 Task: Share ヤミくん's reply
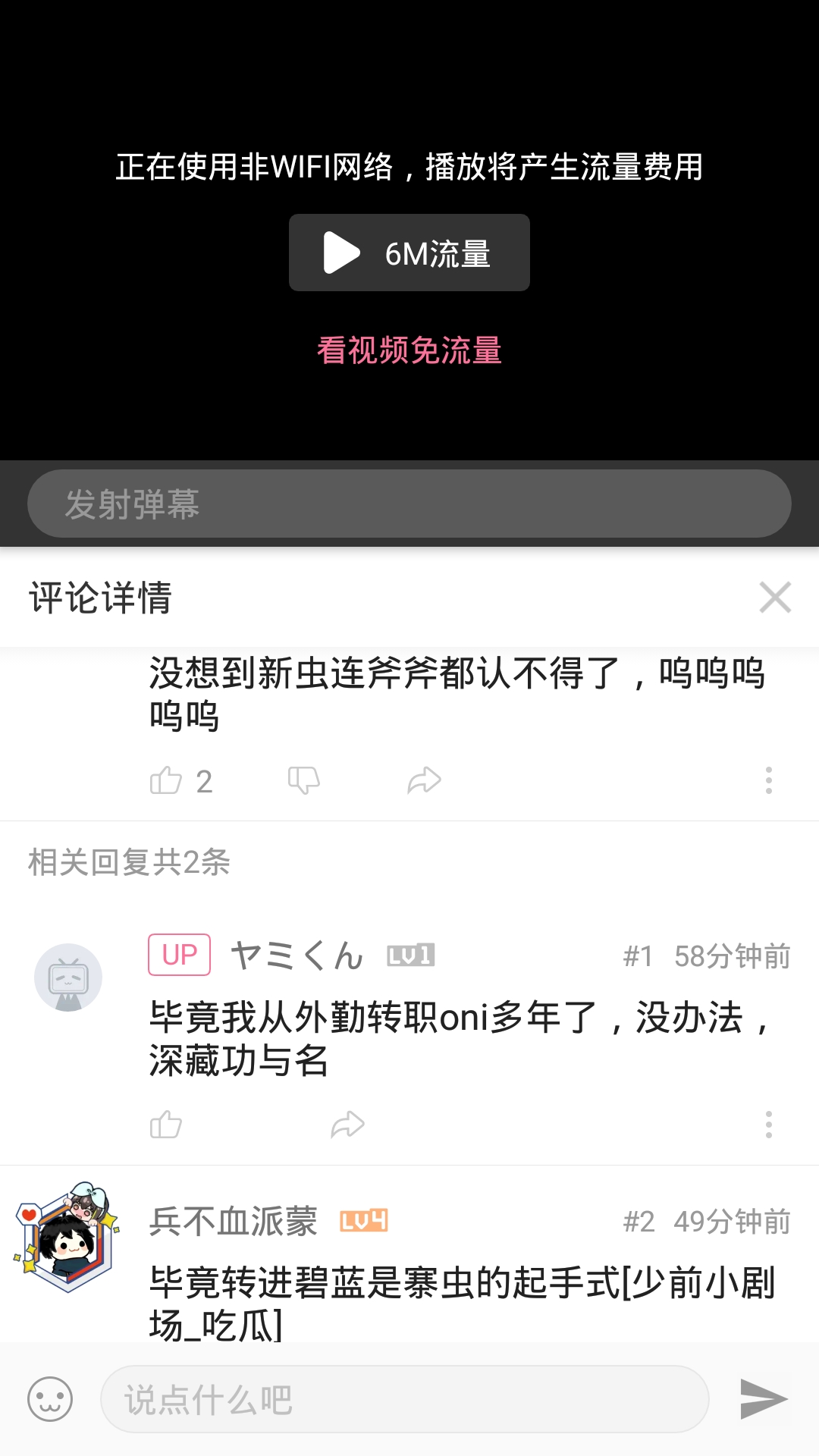click(347, 1125)
